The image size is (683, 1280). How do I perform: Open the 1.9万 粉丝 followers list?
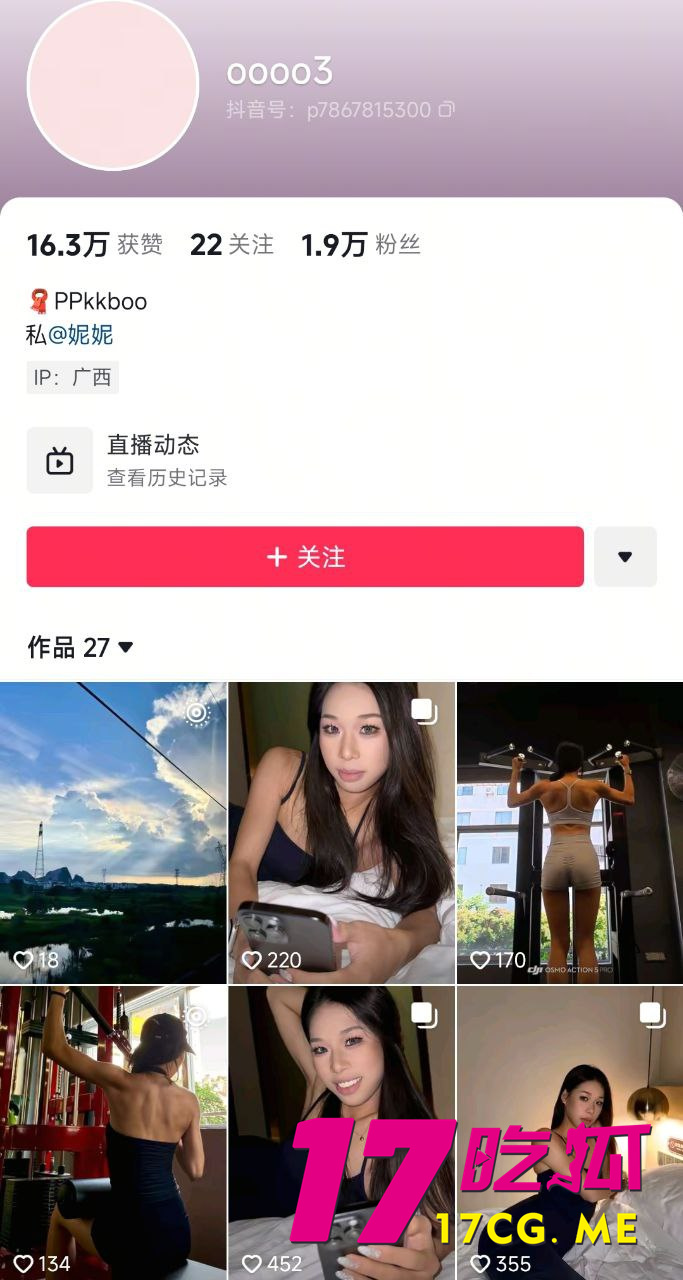click(x=360, y=244)
